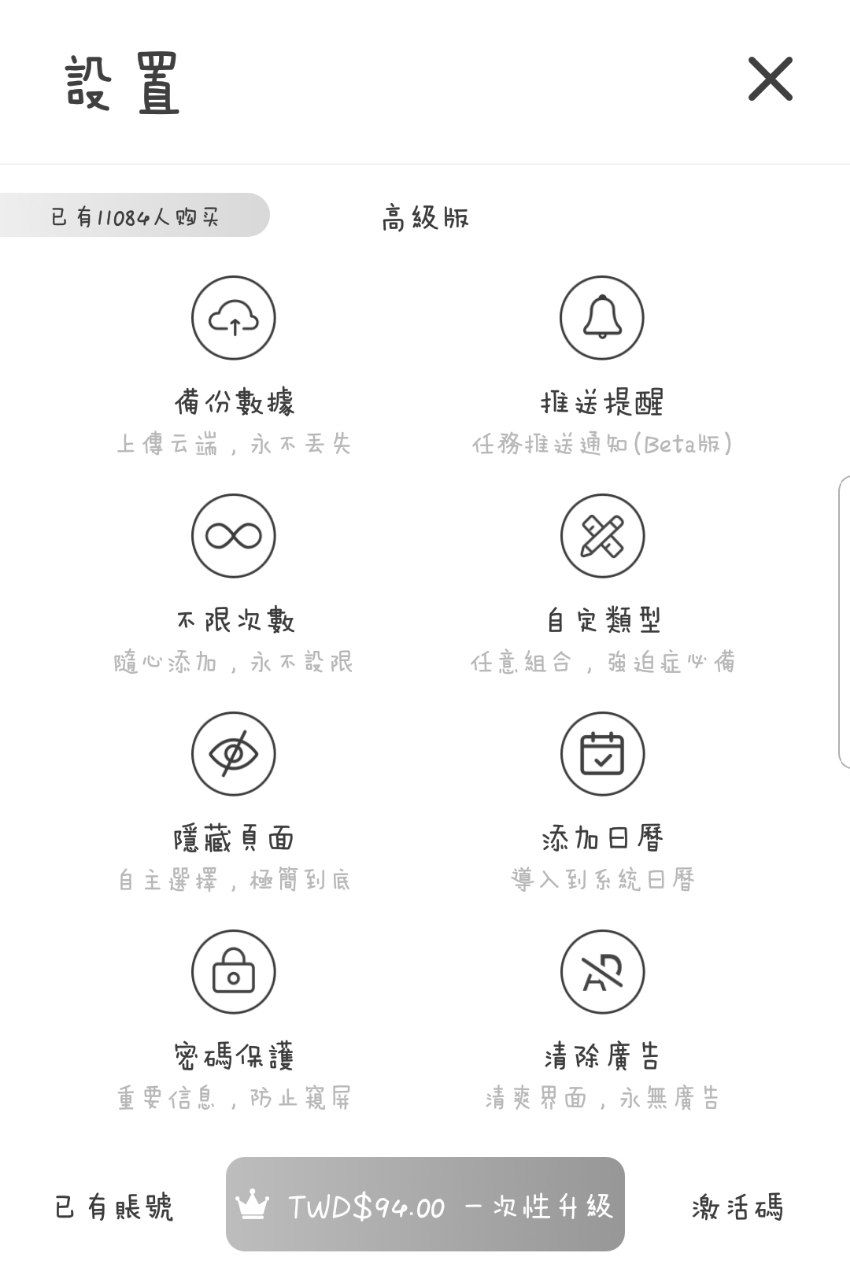The image size is (850, 1279).
Task: Close the settings screen
Action: (x=770, y=79)
